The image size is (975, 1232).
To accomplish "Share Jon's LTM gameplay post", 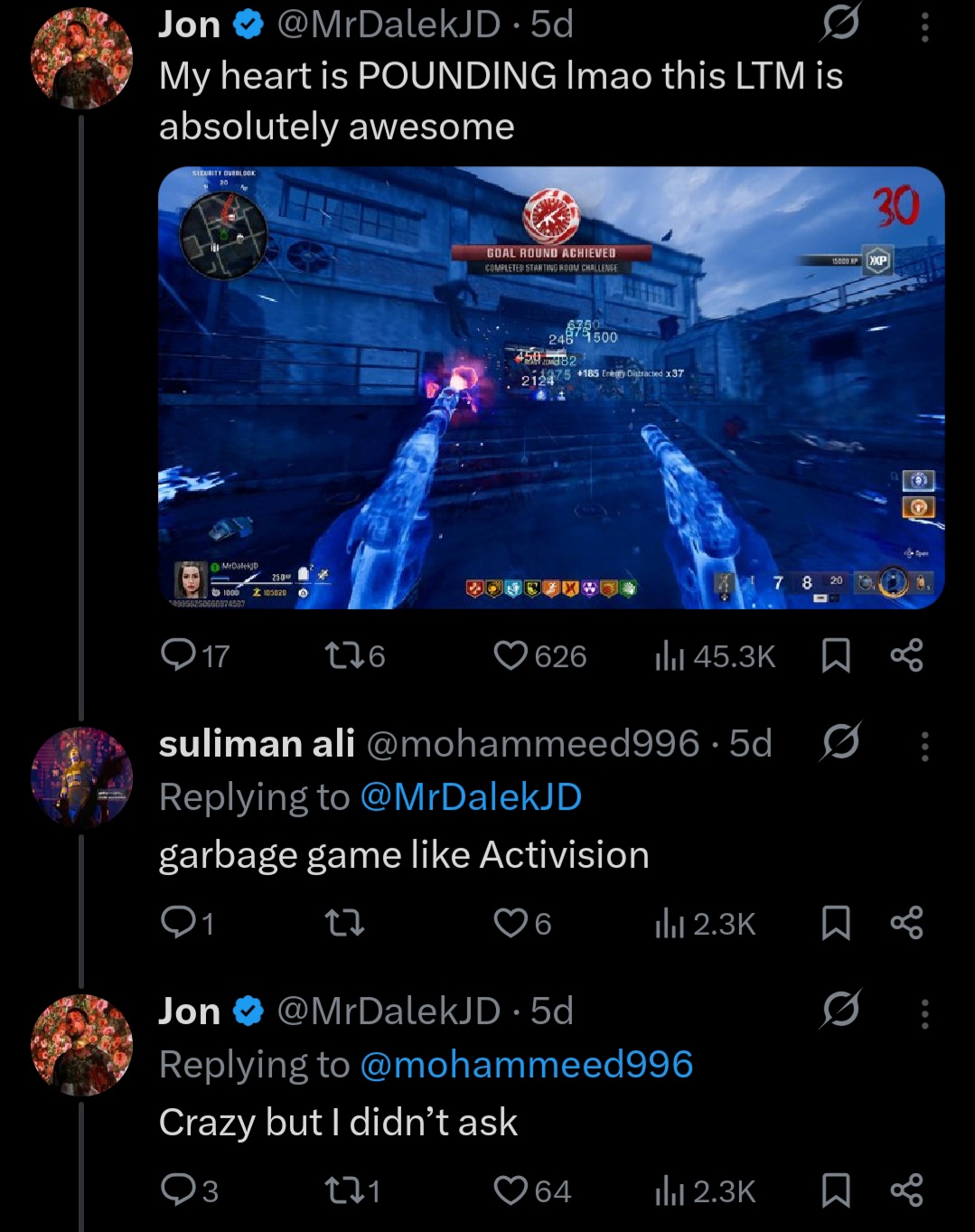I will pyautogui.click(x=906, y=654).
